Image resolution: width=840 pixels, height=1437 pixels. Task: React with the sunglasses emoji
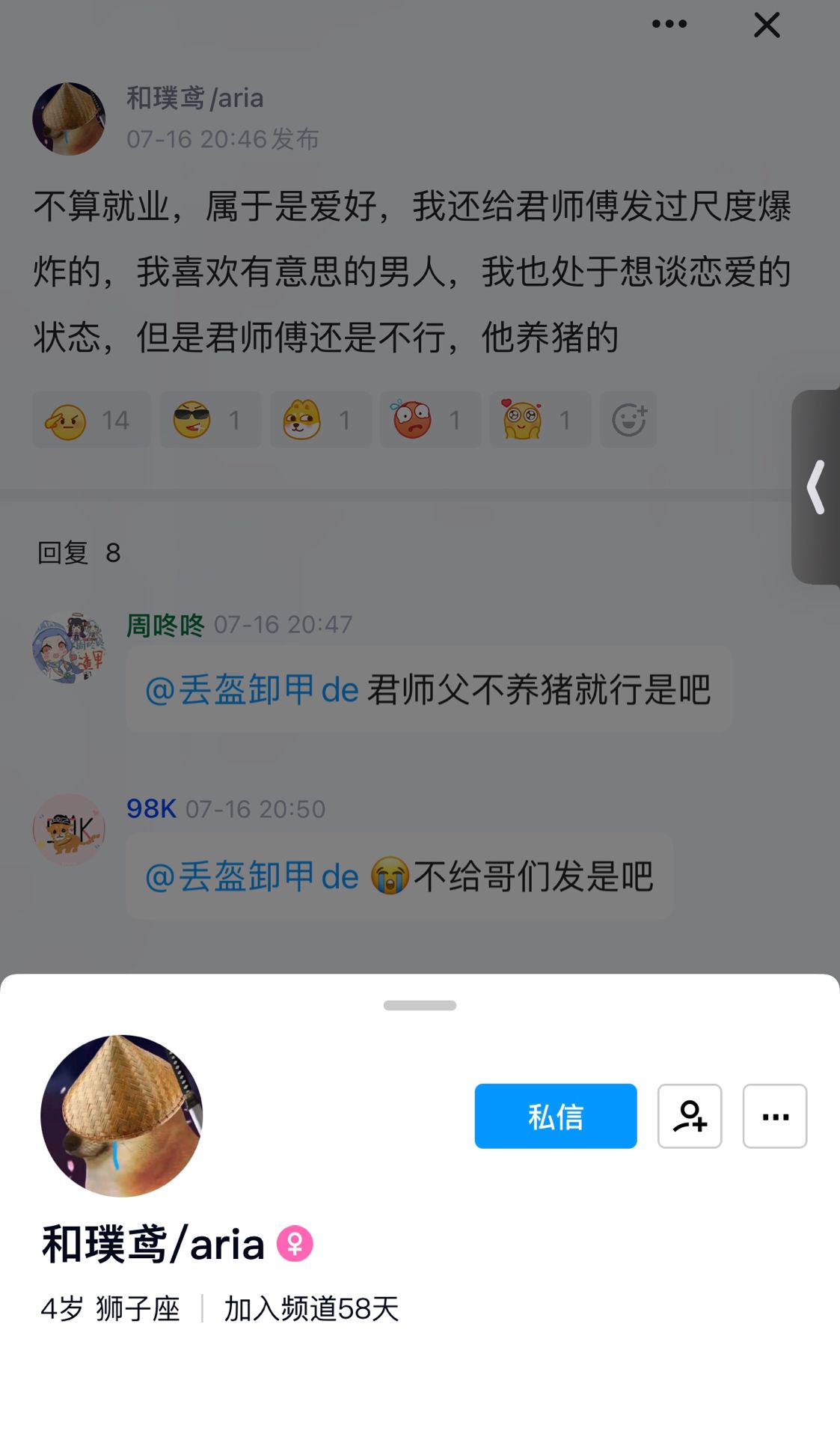[x=210, y=420]
